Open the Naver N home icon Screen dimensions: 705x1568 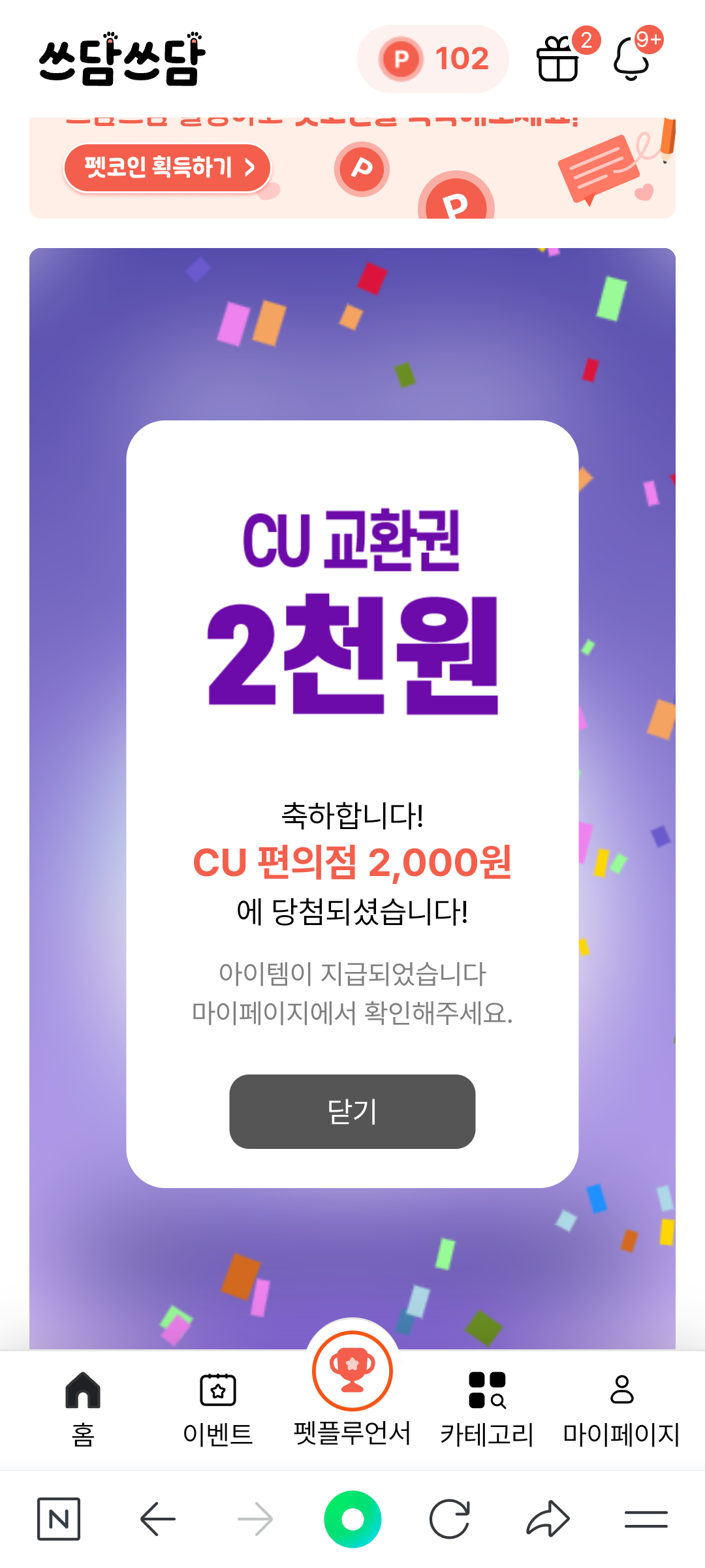[59, 1519]
